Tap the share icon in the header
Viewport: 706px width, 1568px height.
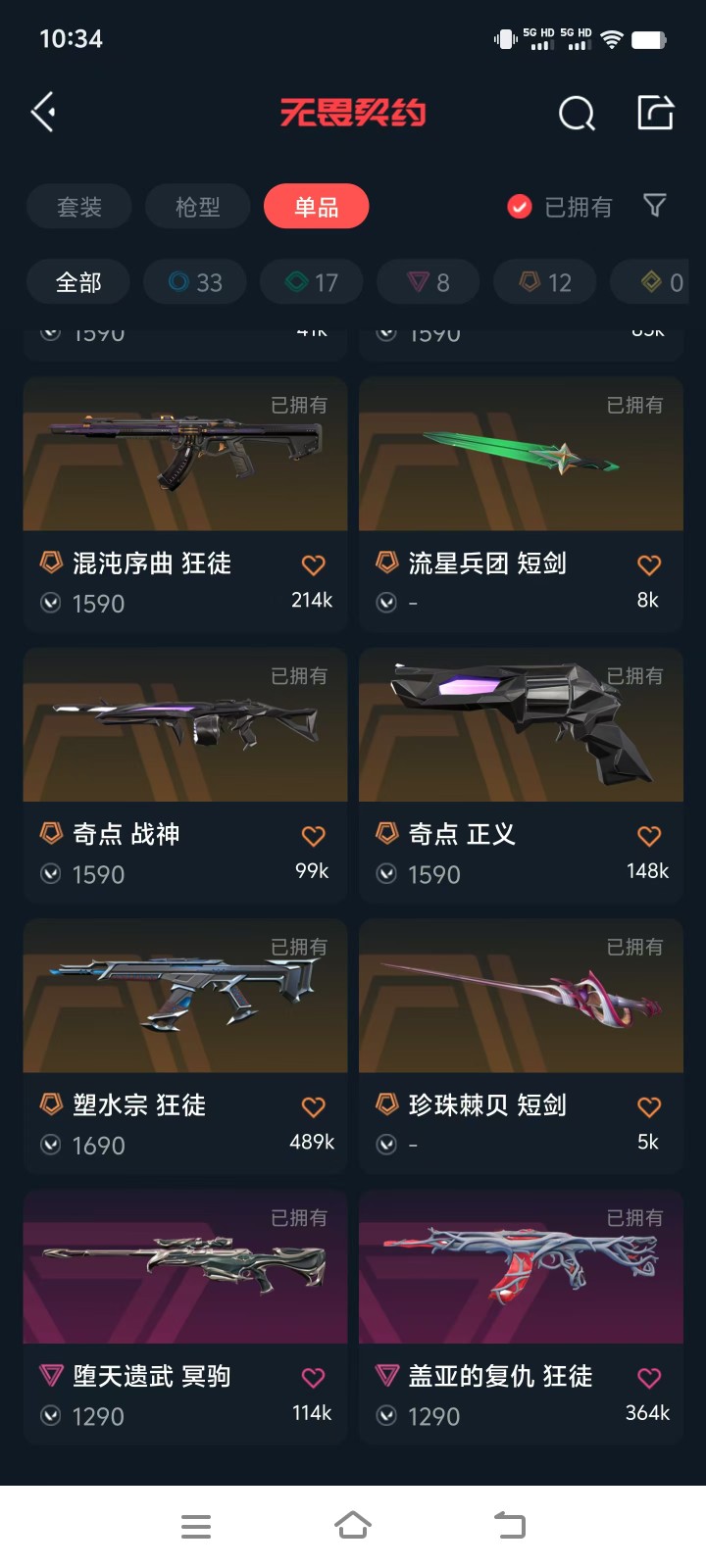[655, 113]
